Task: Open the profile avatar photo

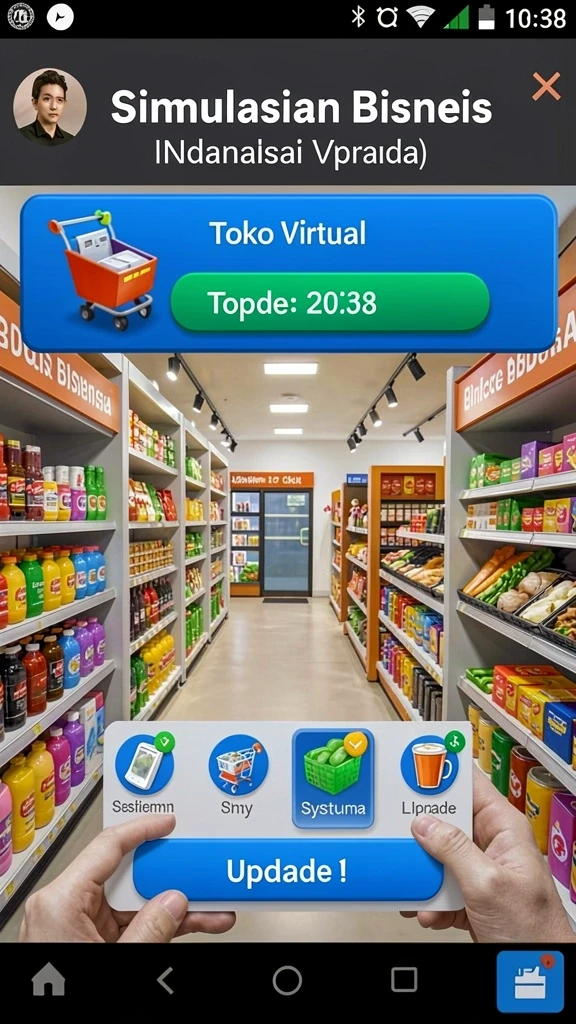Action: 50,106
